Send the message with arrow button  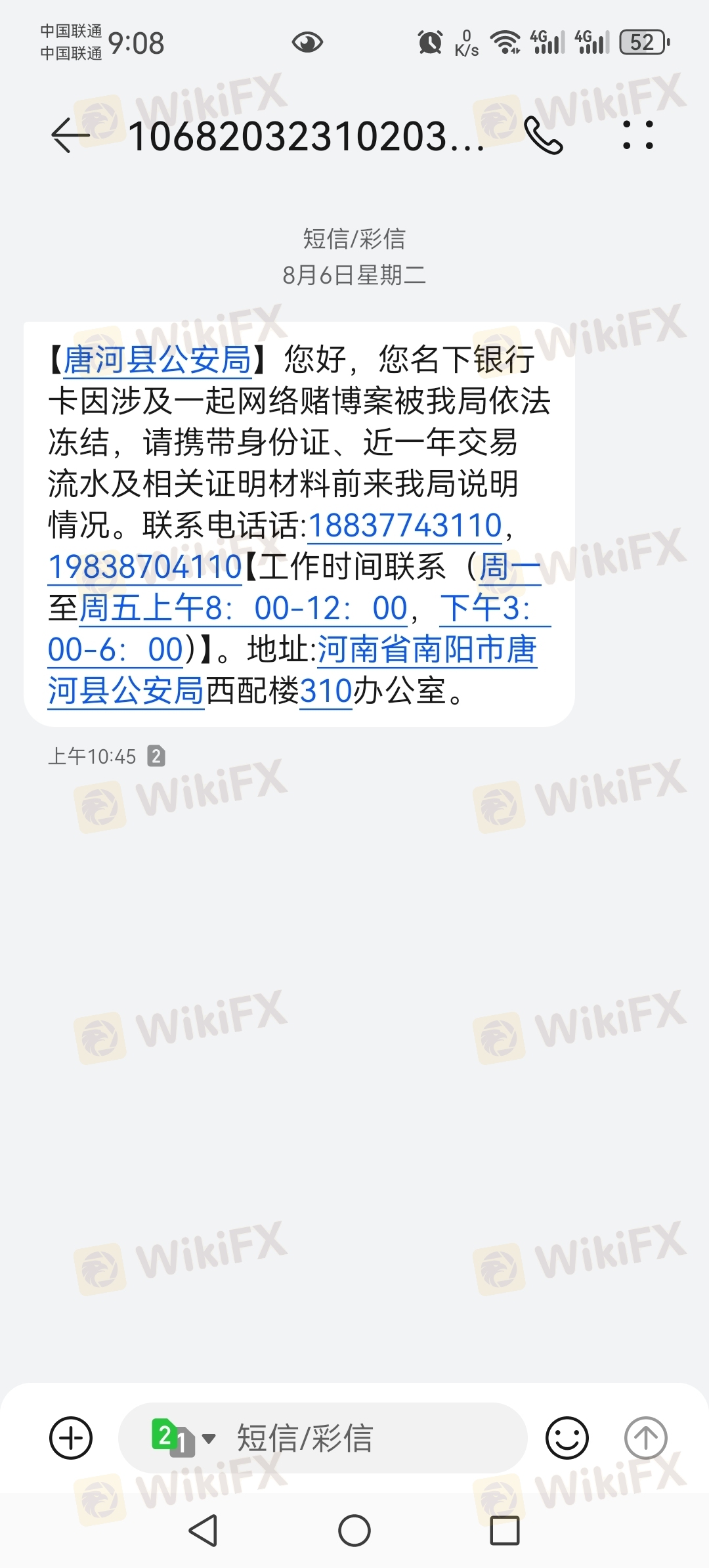[x=645, y=1438]
